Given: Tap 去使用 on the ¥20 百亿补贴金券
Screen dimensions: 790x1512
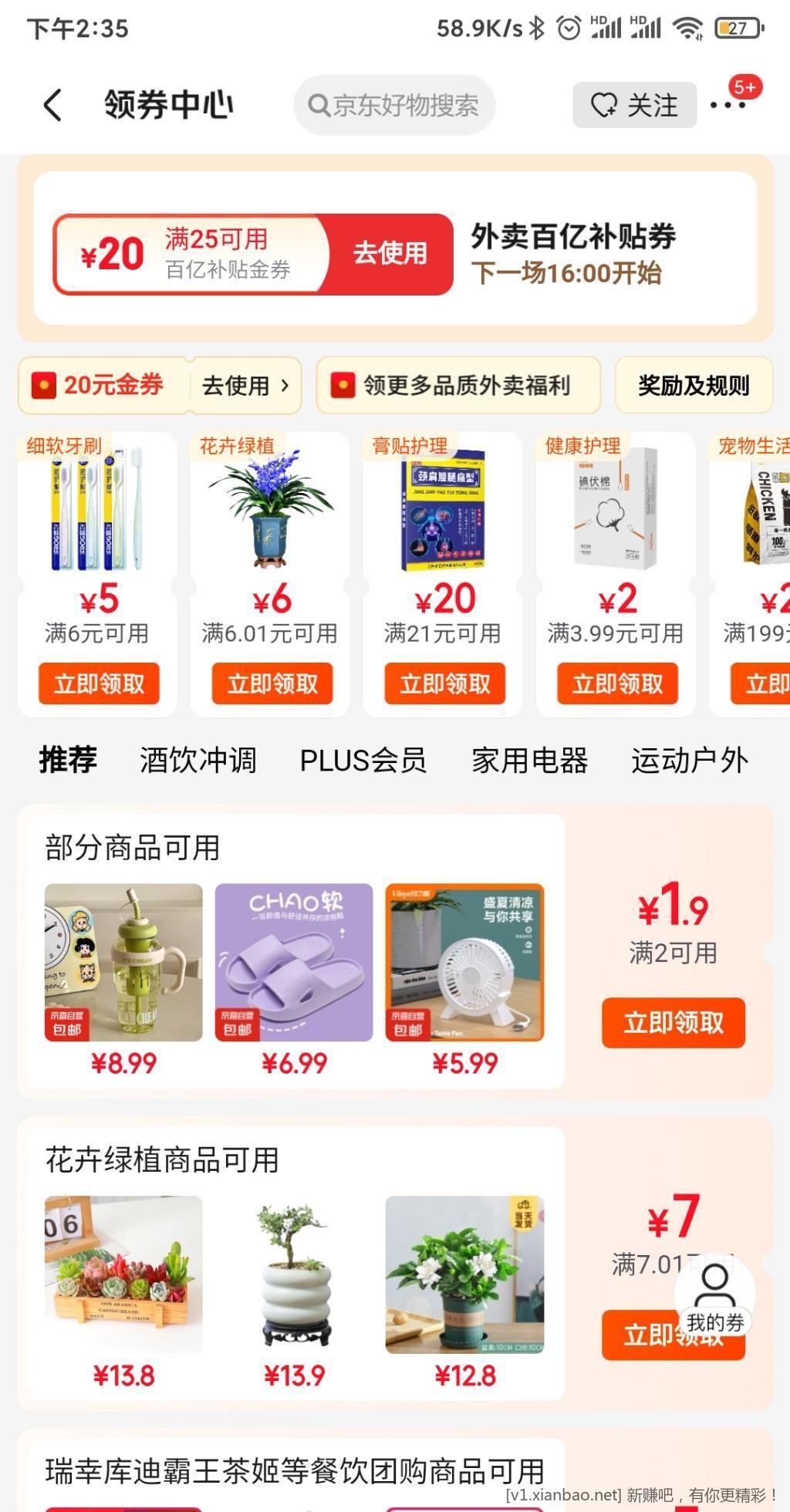Looking at the screenshot, I should point(390,254).
